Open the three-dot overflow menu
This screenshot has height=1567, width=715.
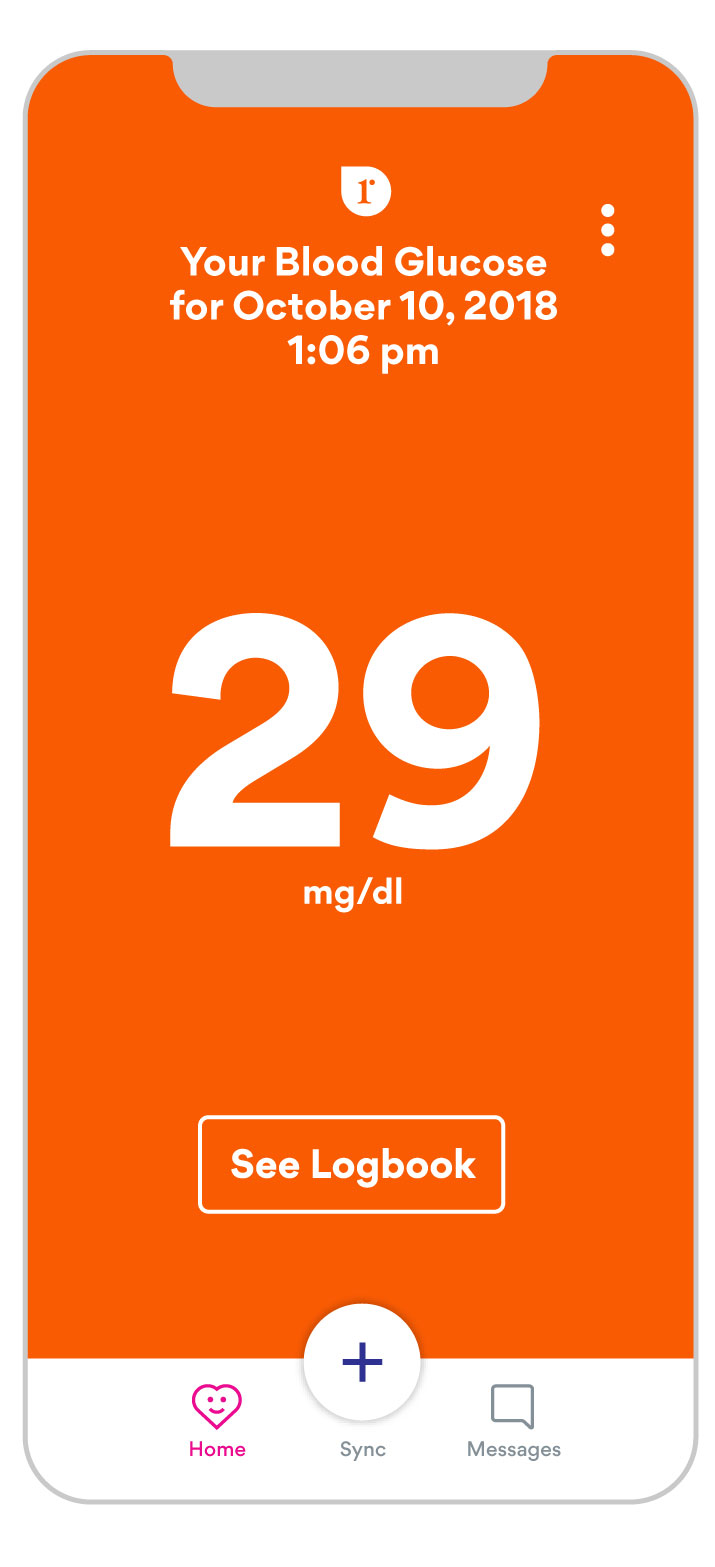click(x=607, y=231)
